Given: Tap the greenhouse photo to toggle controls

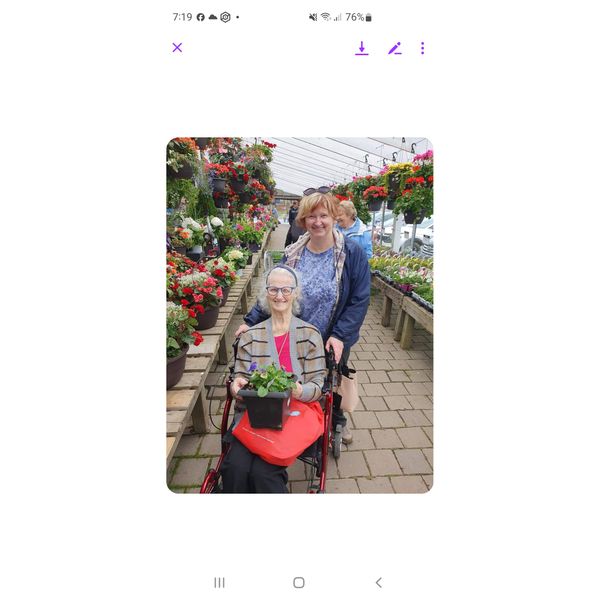Looking at the screenshot, I should click(x=299, y=315).
